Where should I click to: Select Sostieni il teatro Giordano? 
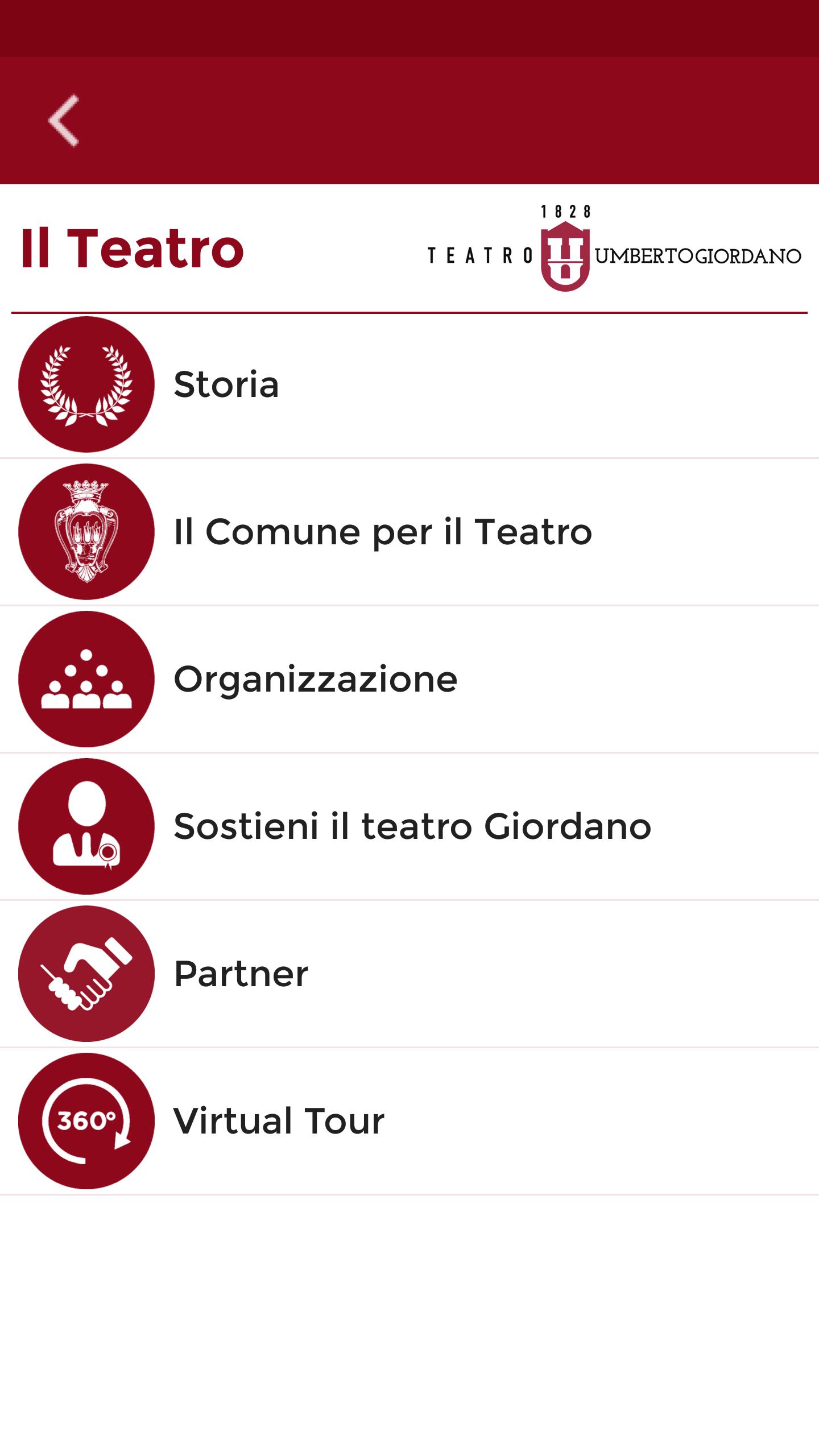point(409,826)
